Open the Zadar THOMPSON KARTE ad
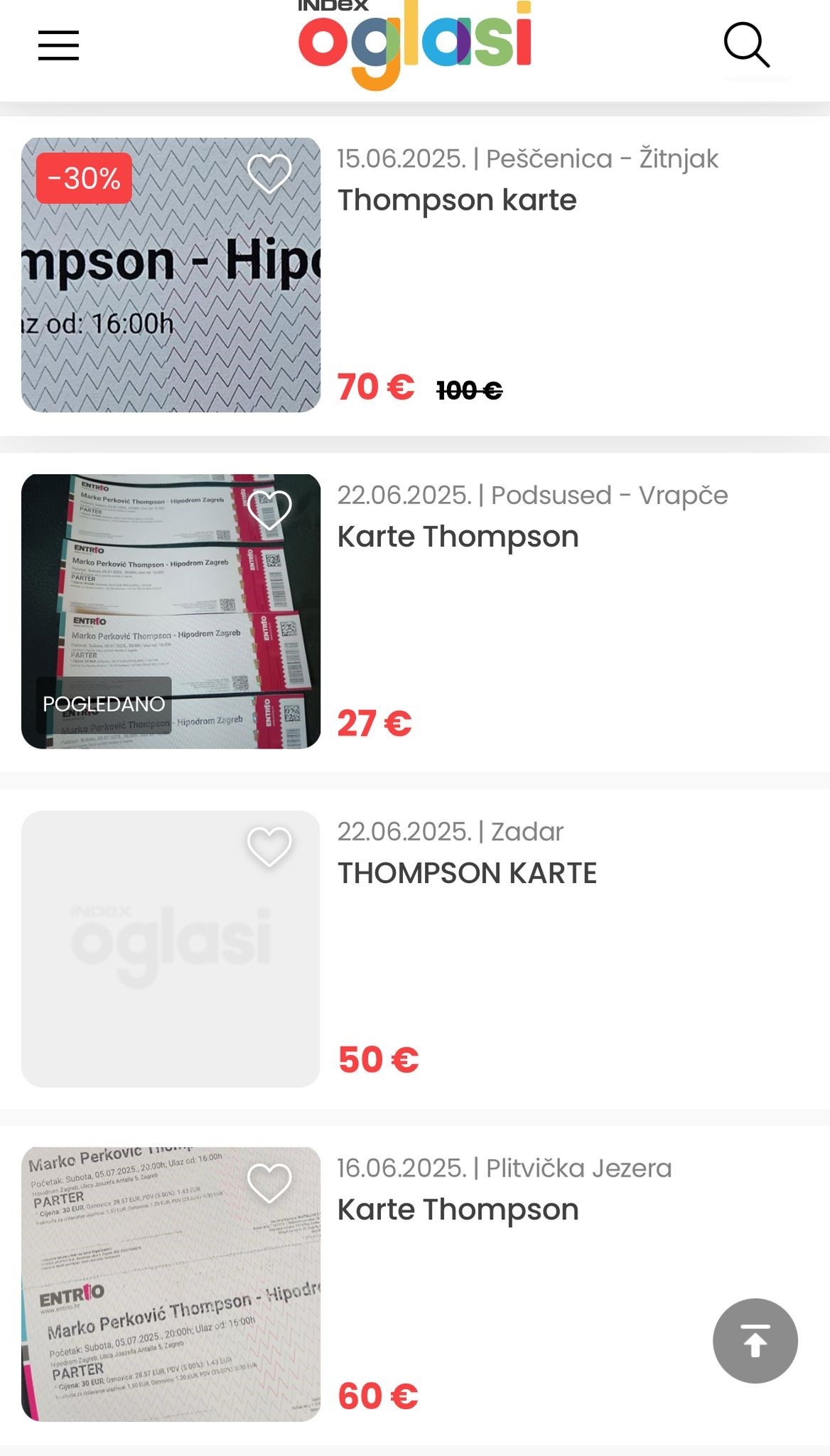Image resolution: width=830 pixels, height=1456 pixels. coord(467,873)
